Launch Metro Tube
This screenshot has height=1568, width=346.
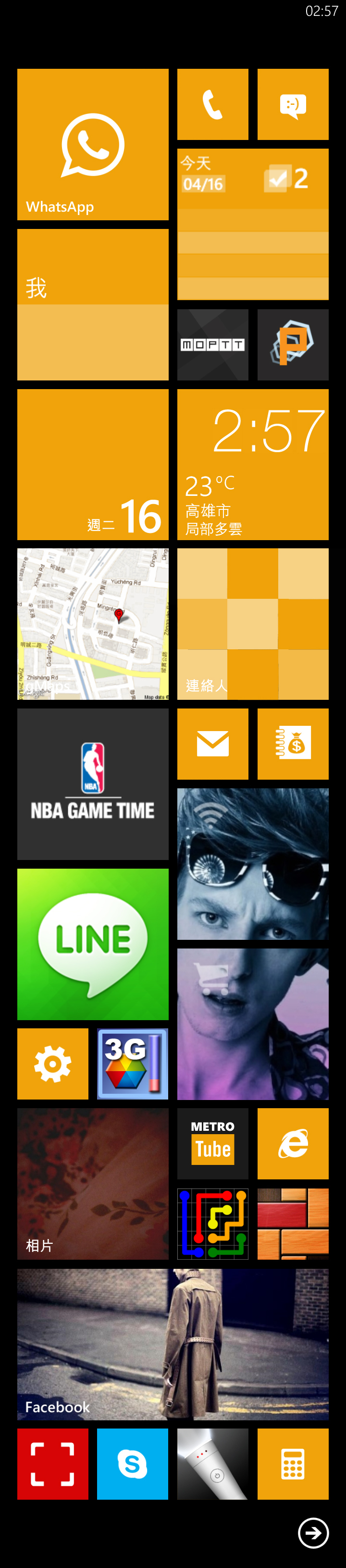(212, 1144)
